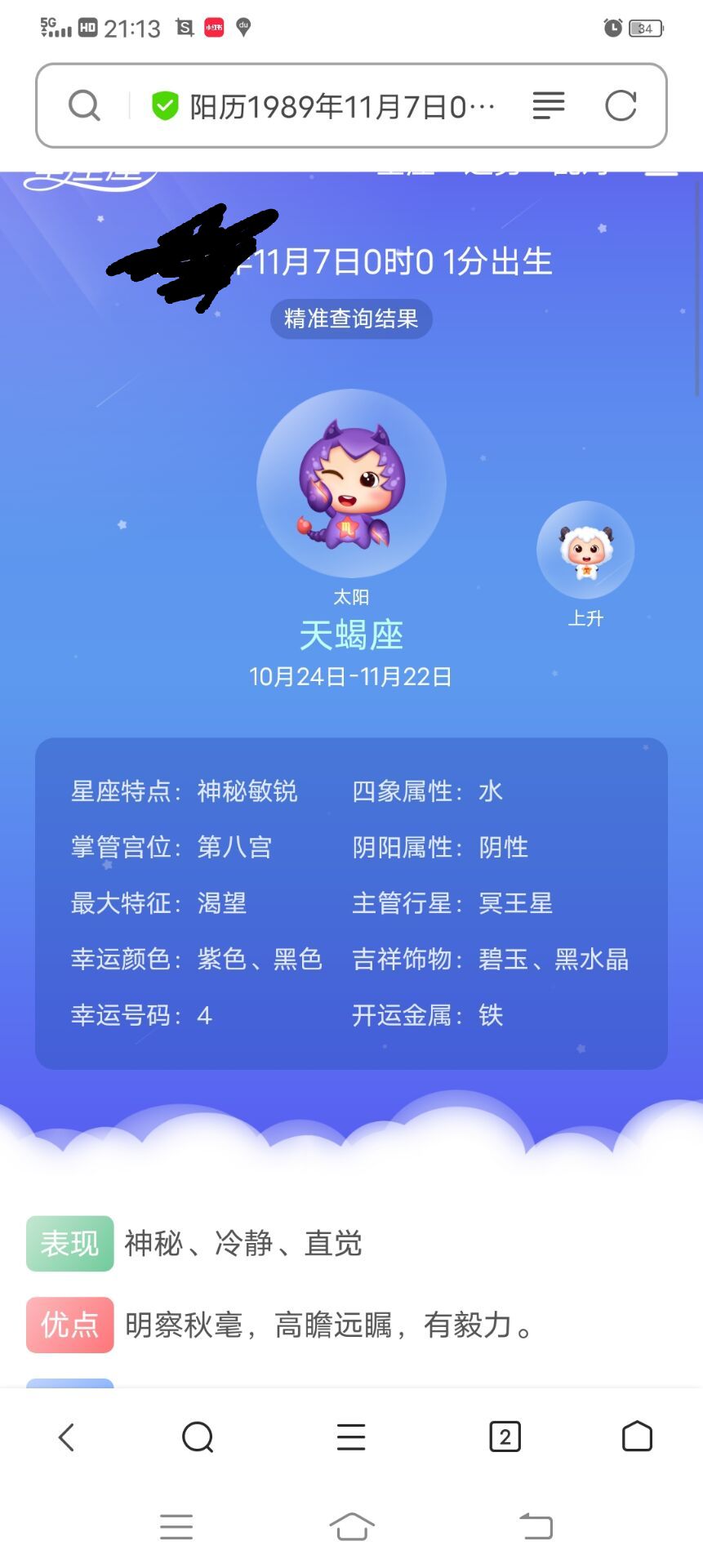Image resolution: width=703 pixels, height=1568 pixels.
Task: Tap the system home navigation key
Action: (350, 1526)
